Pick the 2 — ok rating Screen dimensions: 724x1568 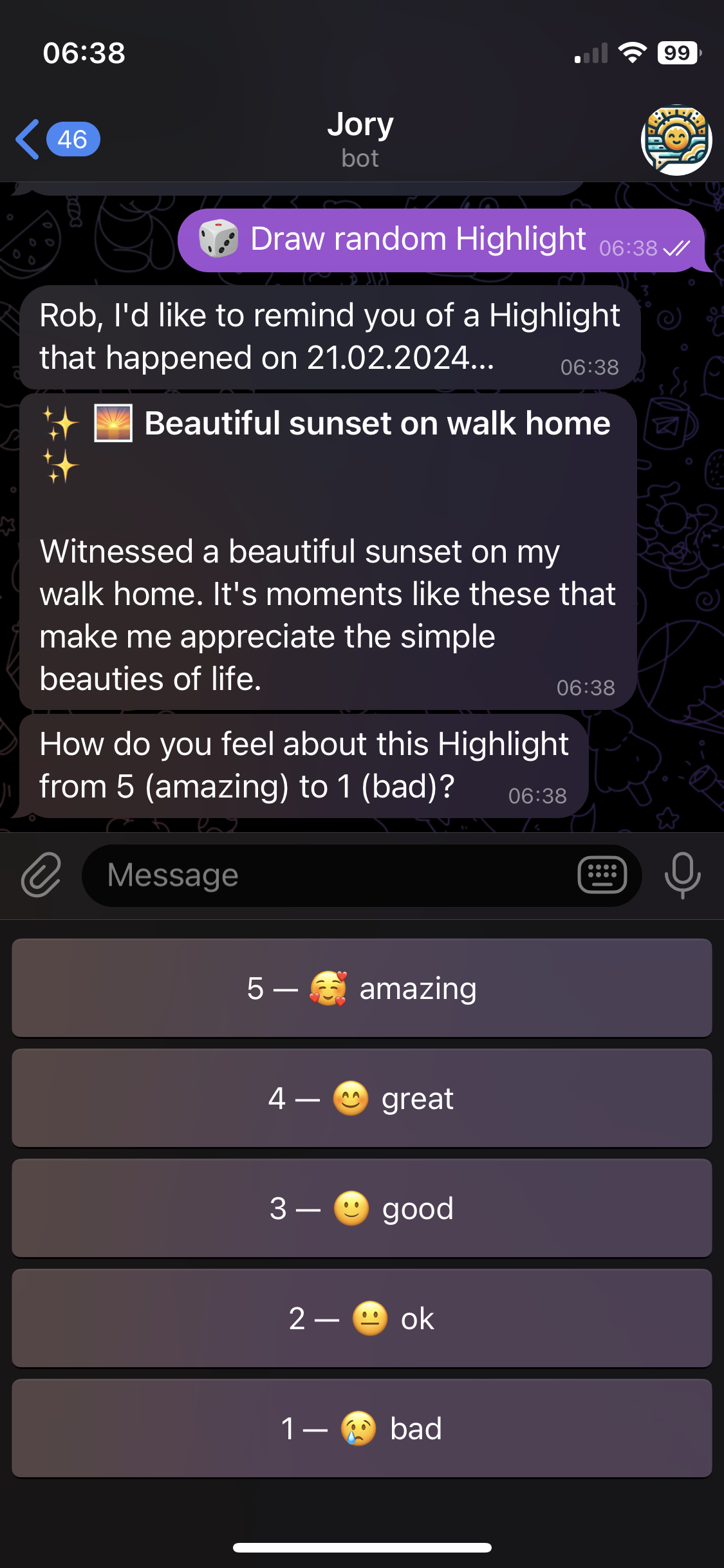[x=362, y=1318]
